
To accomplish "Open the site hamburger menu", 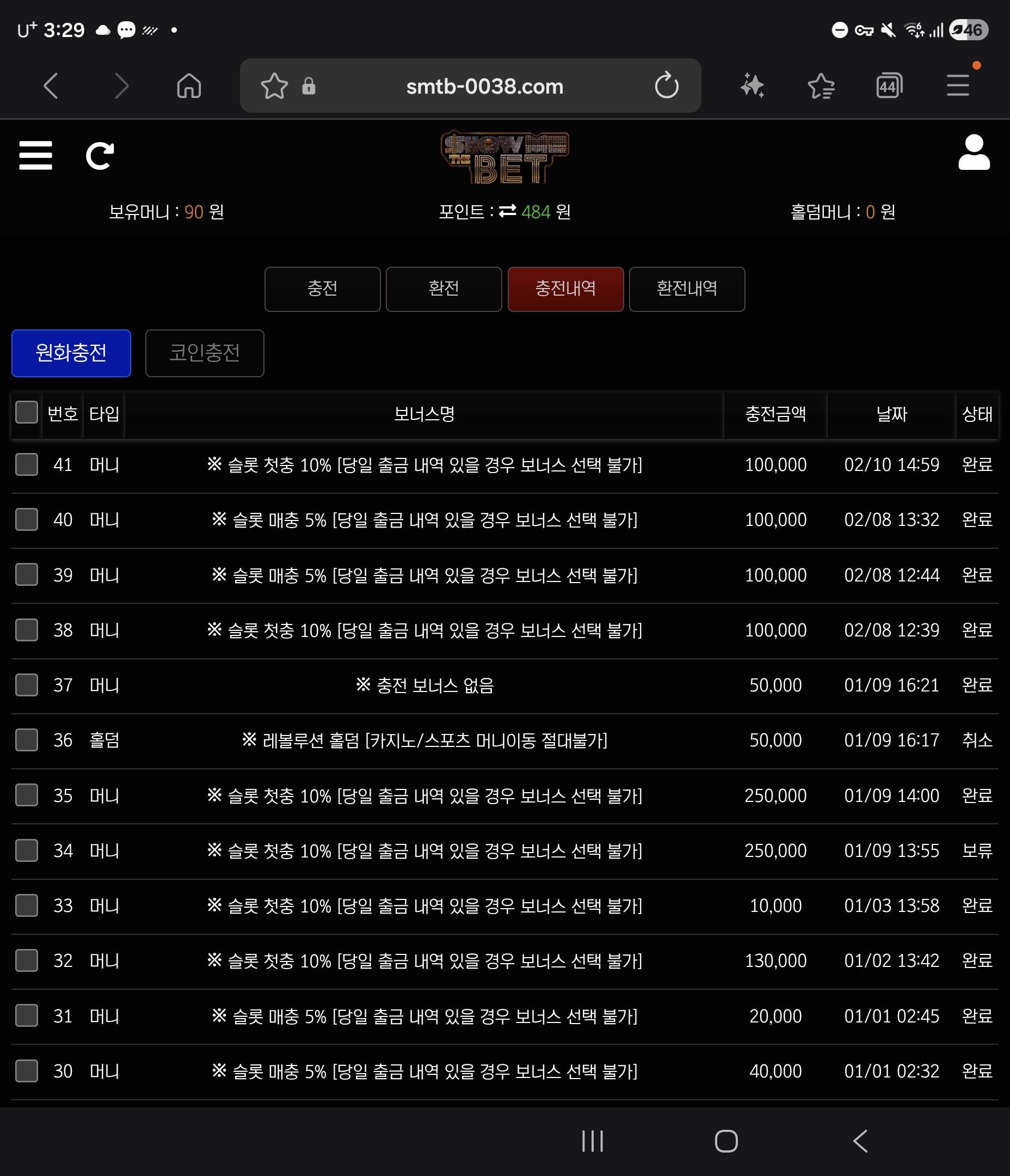I will click(35, 156).
